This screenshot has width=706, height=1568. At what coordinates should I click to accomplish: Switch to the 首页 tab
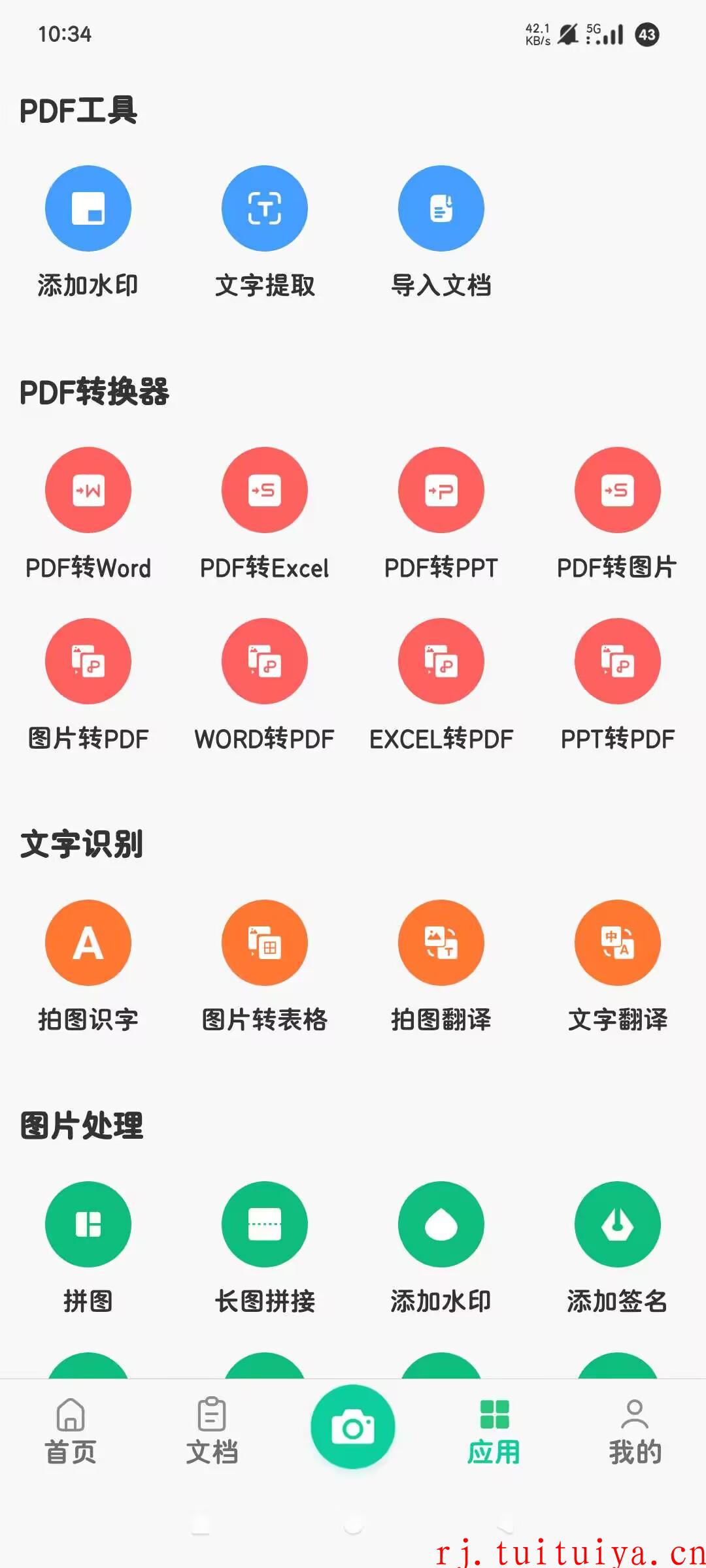(71, 1431)
